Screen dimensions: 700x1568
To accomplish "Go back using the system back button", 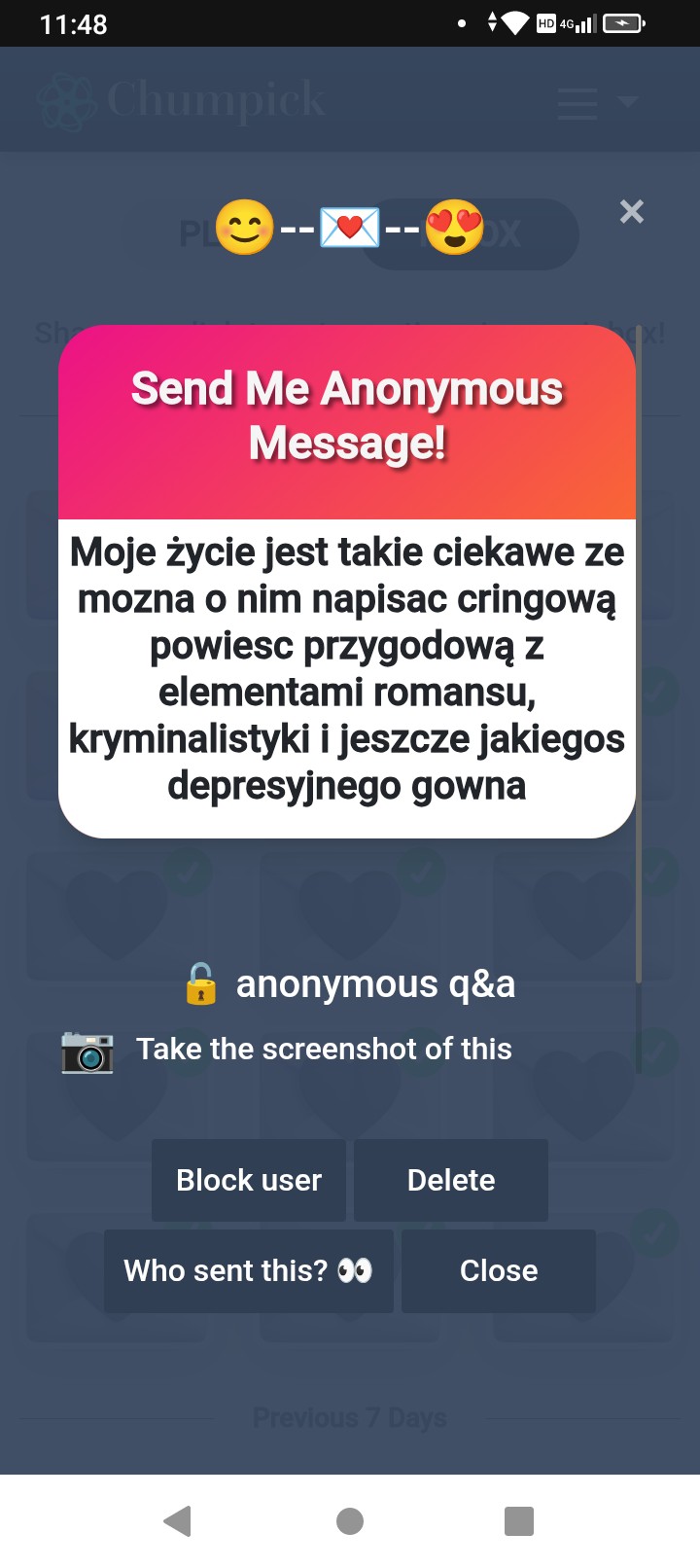I will 178,1520.
